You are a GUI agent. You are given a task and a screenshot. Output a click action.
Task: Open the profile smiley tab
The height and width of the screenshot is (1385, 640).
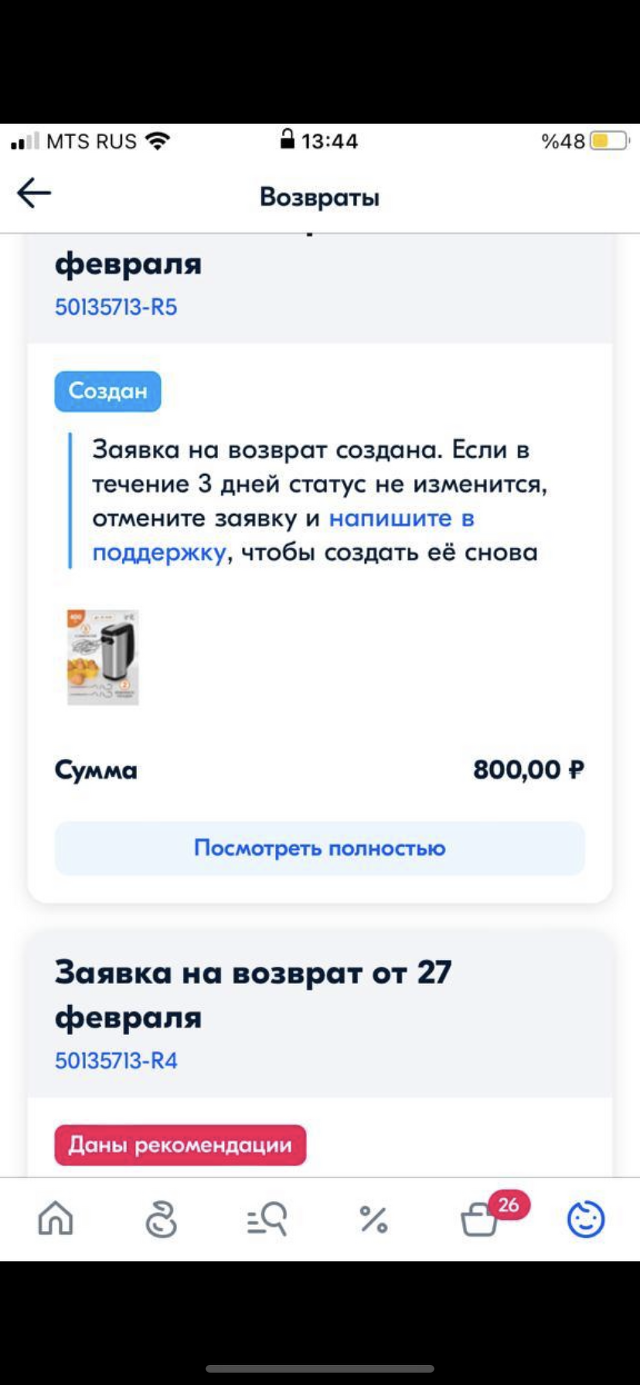[585, 1219]
